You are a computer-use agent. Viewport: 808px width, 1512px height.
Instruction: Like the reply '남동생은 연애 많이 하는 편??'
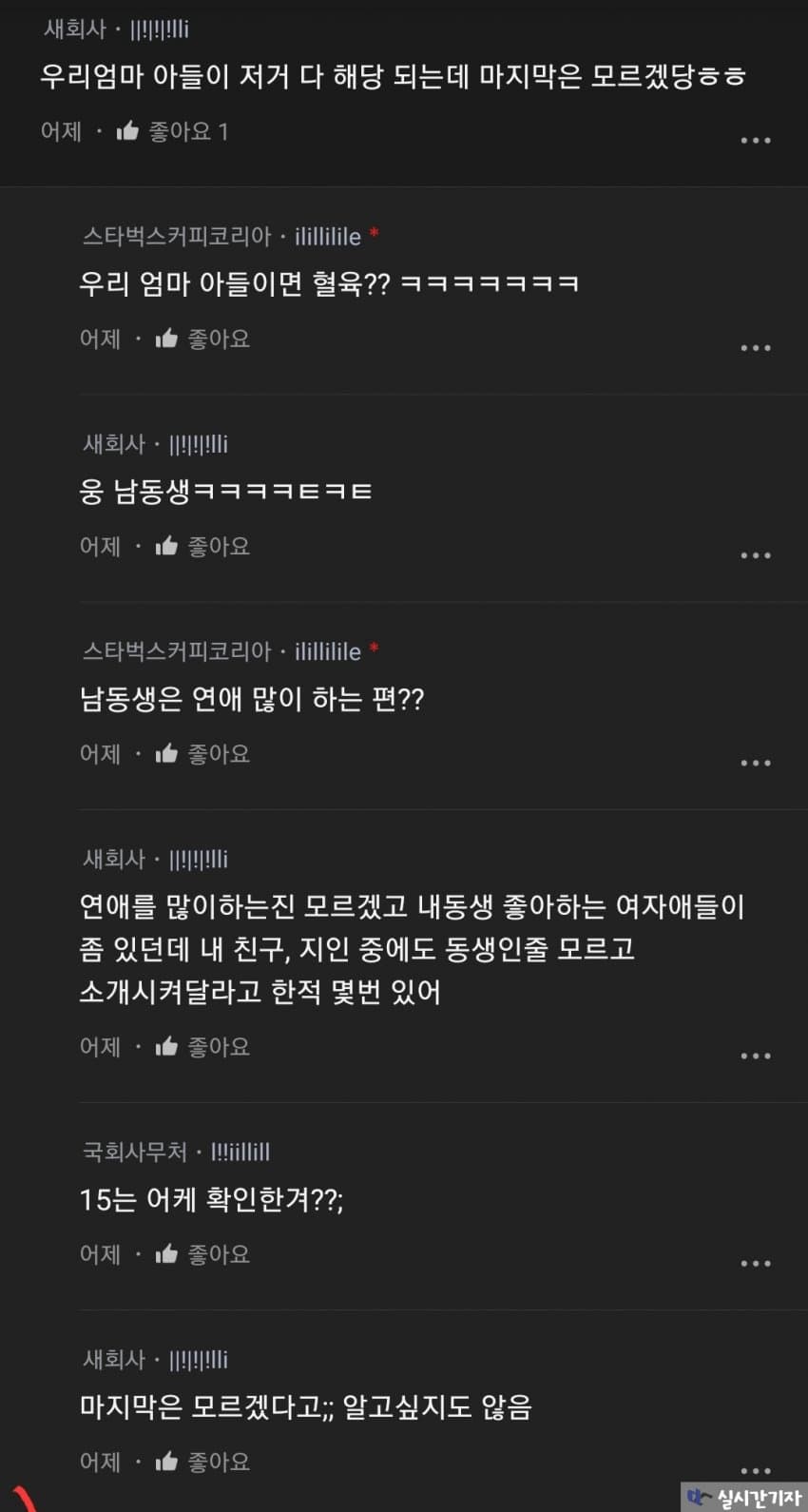(202, 754)
